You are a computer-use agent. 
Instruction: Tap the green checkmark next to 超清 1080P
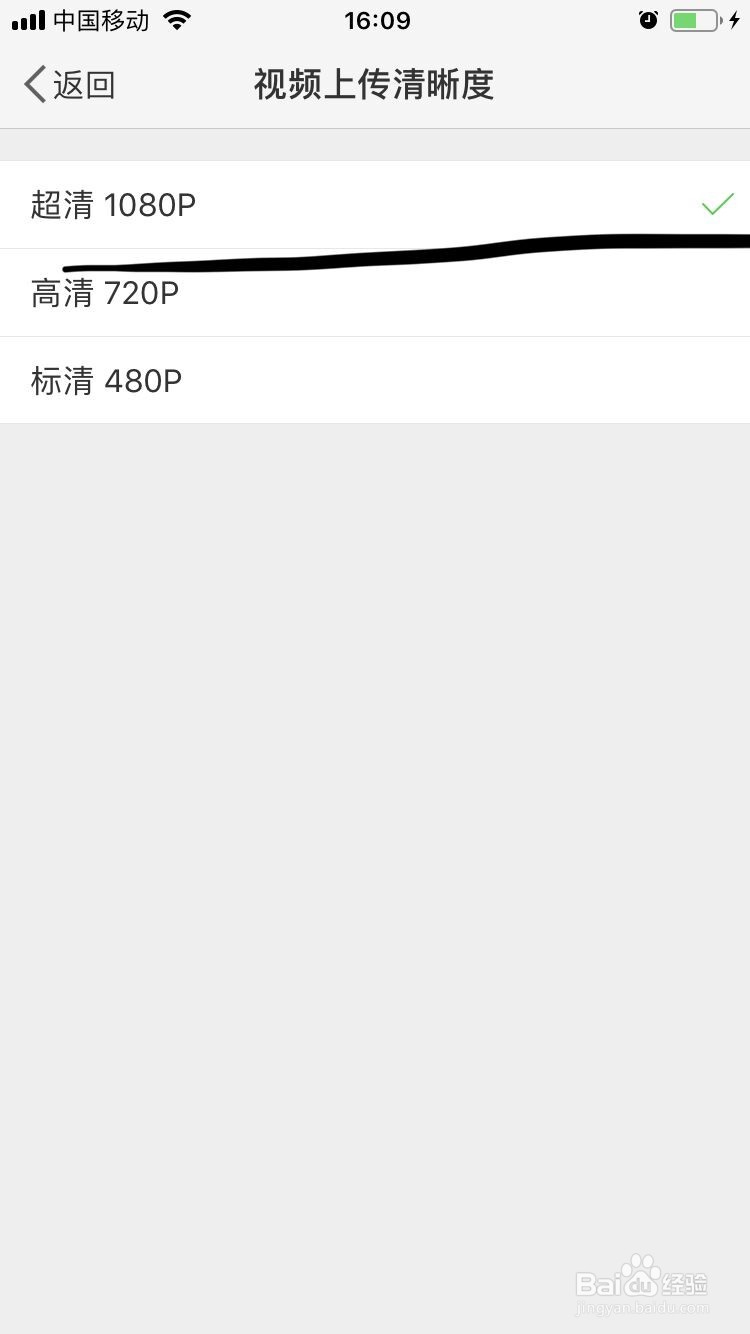point(716,204)
